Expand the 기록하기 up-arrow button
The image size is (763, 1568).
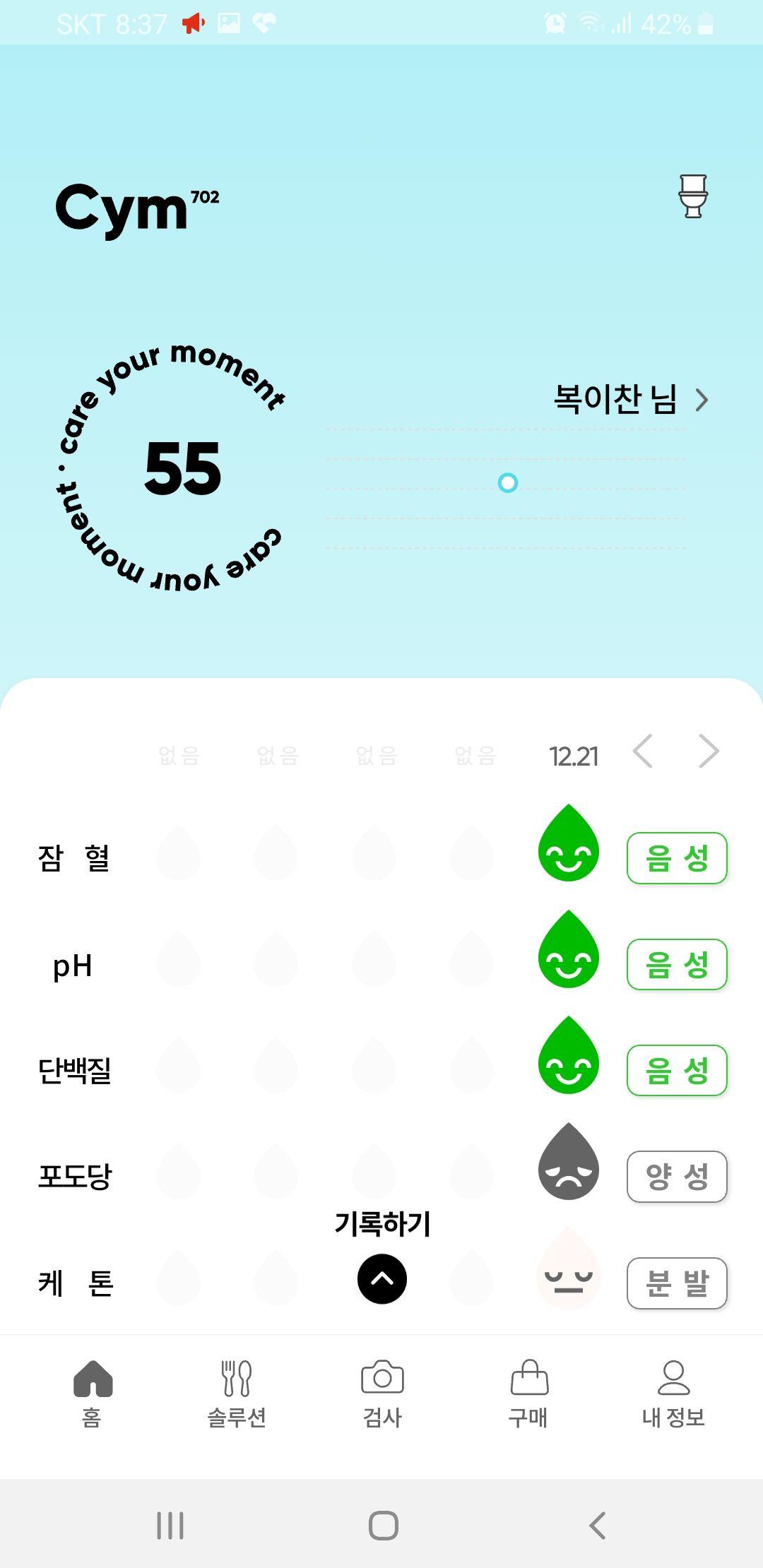(382, 1279)
